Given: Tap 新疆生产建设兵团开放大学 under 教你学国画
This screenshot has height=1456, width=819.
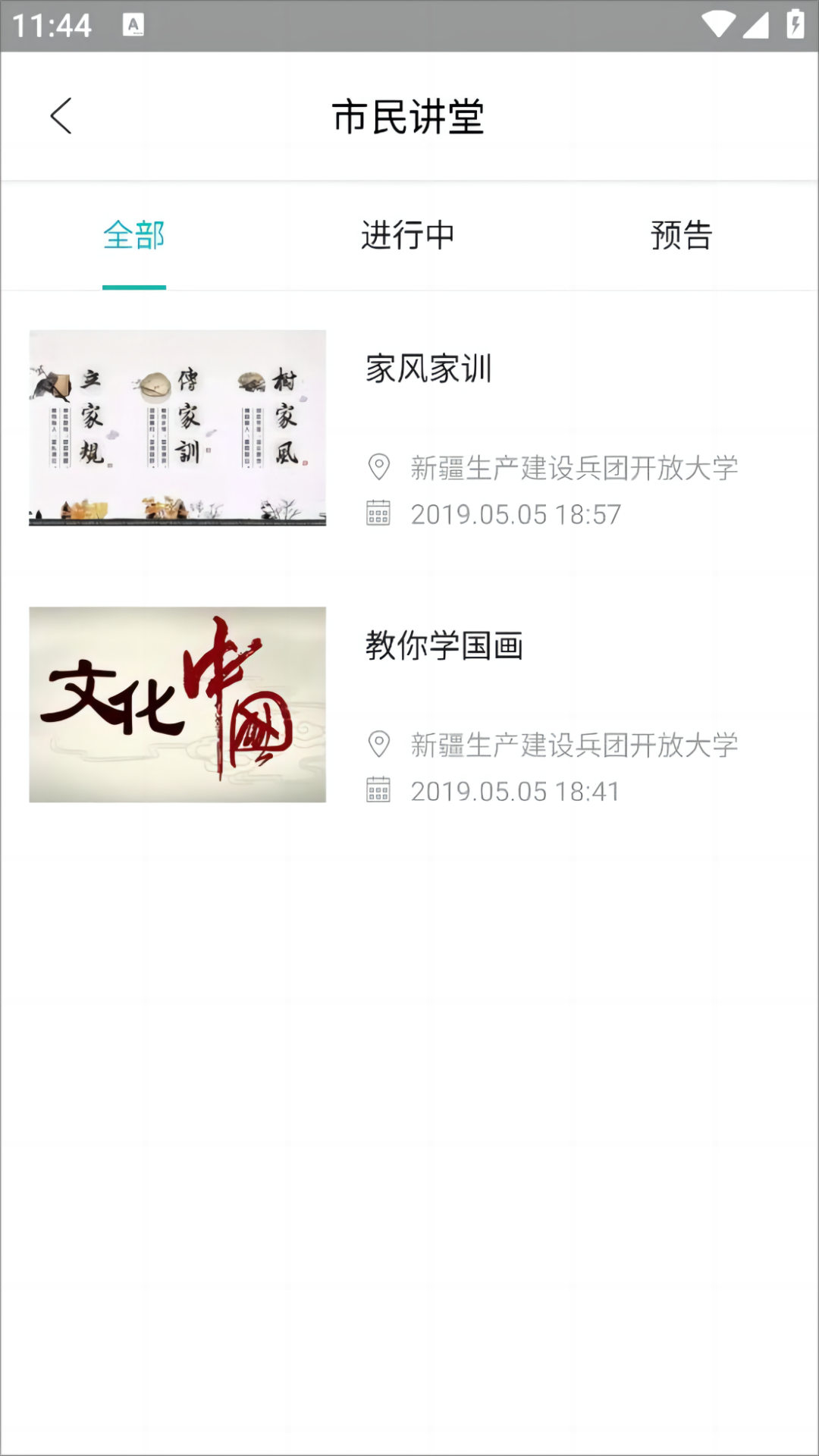Looking at the screenshot, I should pyautogui.click(x=575, y=745).
